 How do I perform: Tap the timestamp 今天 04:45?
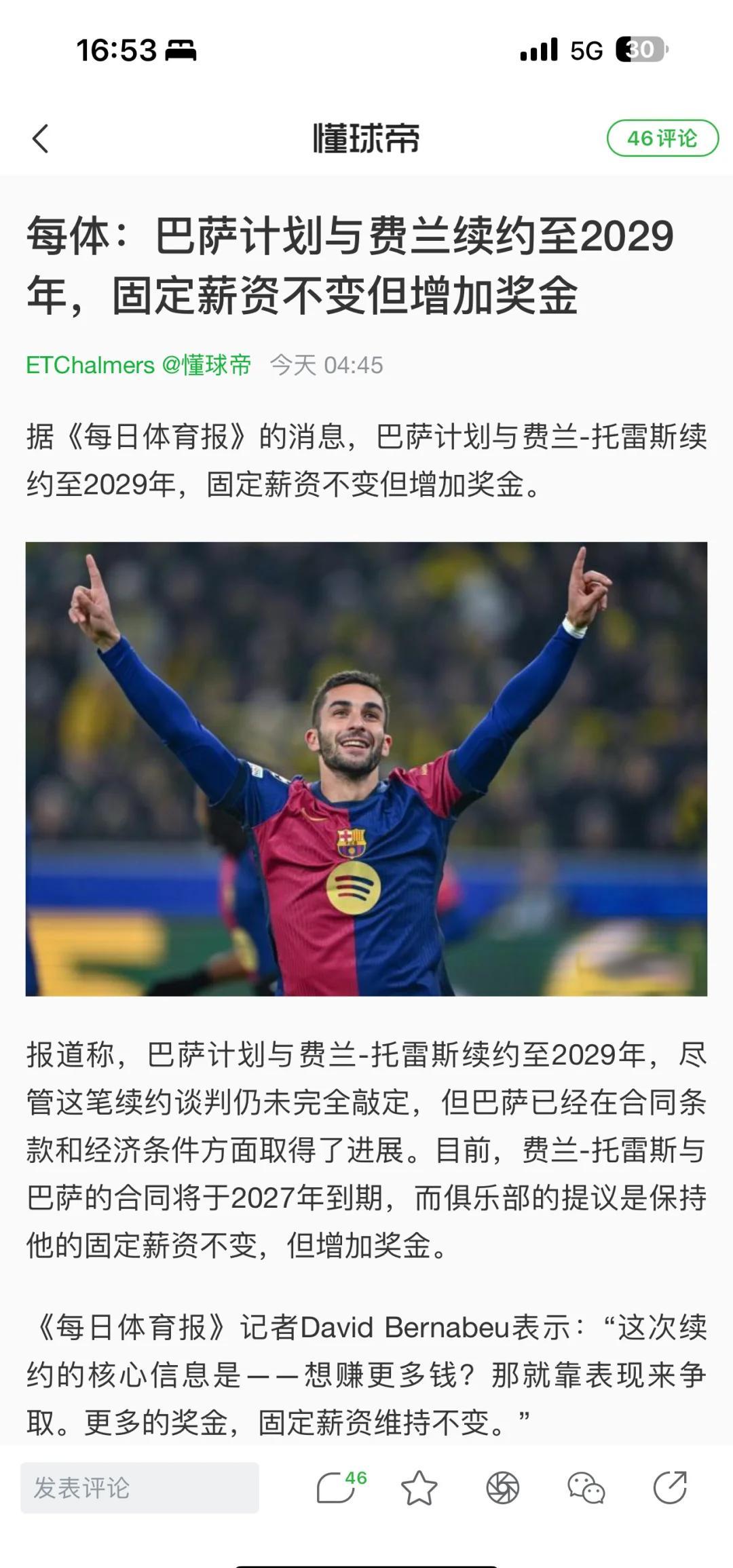pos(328,364)
